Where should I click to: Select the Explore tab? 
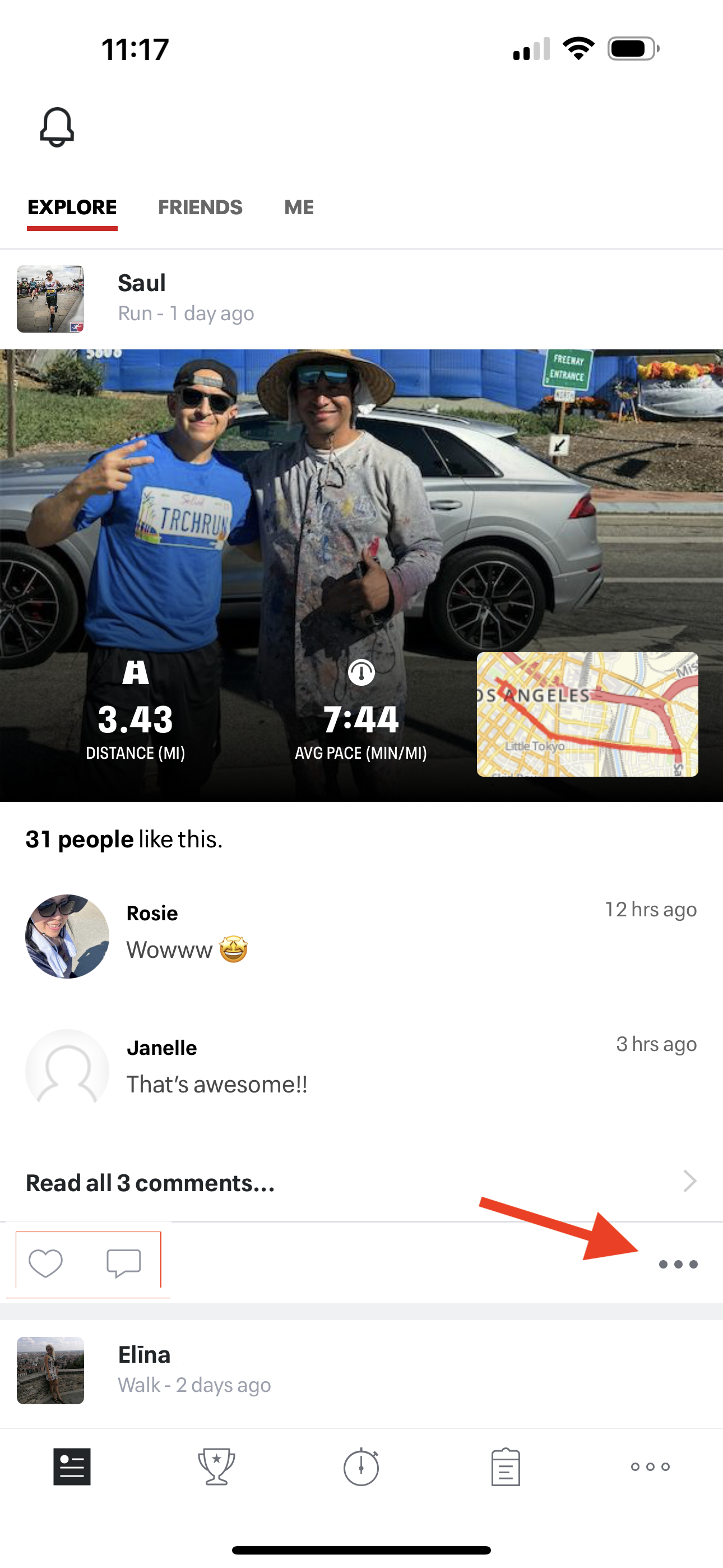coord(72,207)
